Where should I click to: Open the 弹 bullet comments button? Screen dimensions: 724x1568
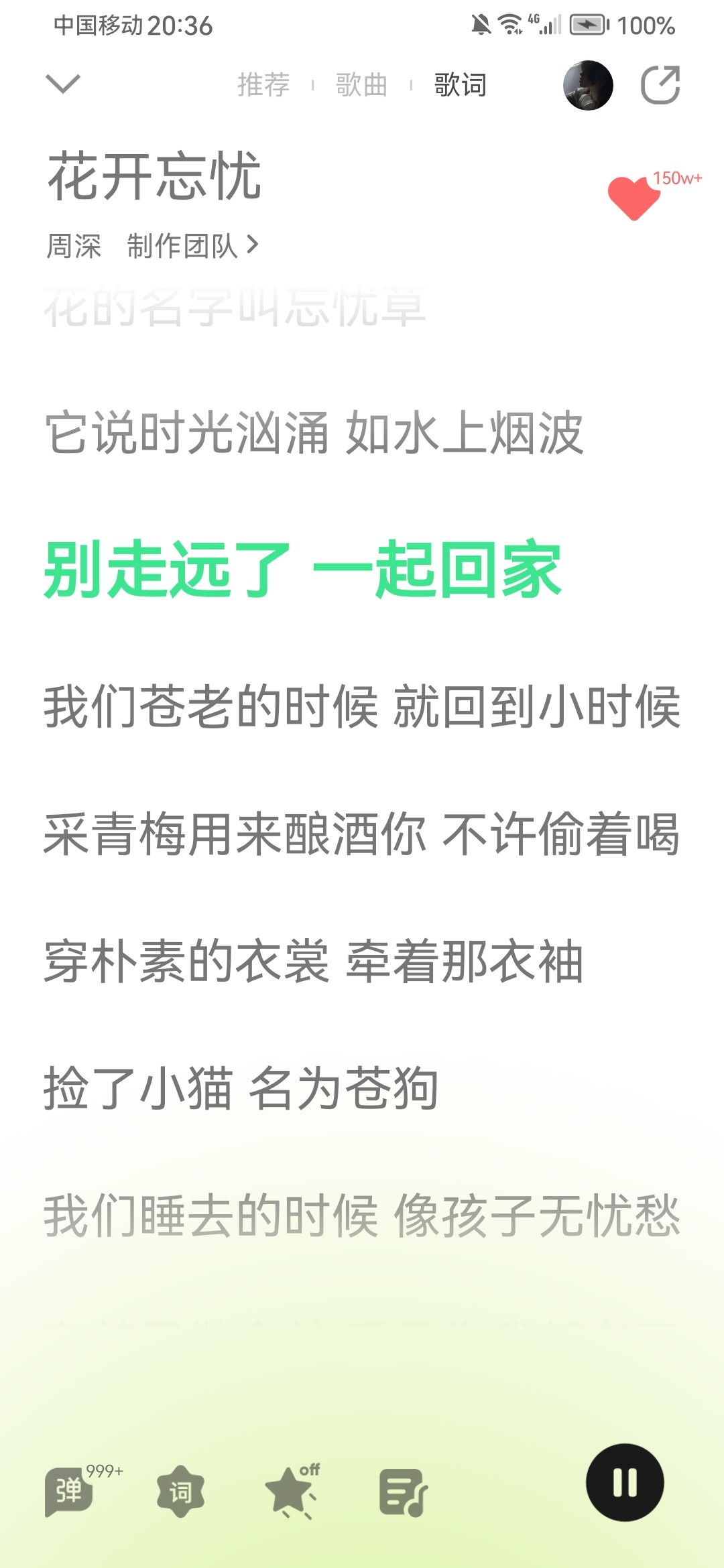tap(70, 1492)
